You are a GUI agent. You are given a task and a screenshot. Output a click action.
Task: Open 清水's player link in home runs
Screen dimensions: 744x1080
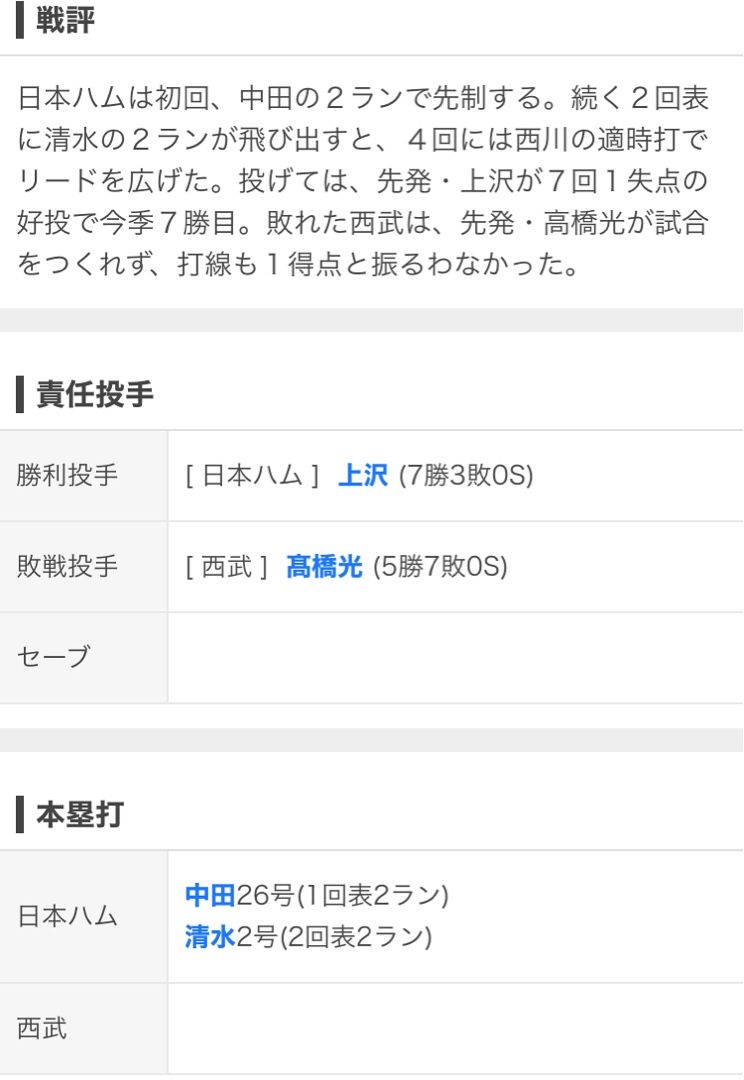210,937
